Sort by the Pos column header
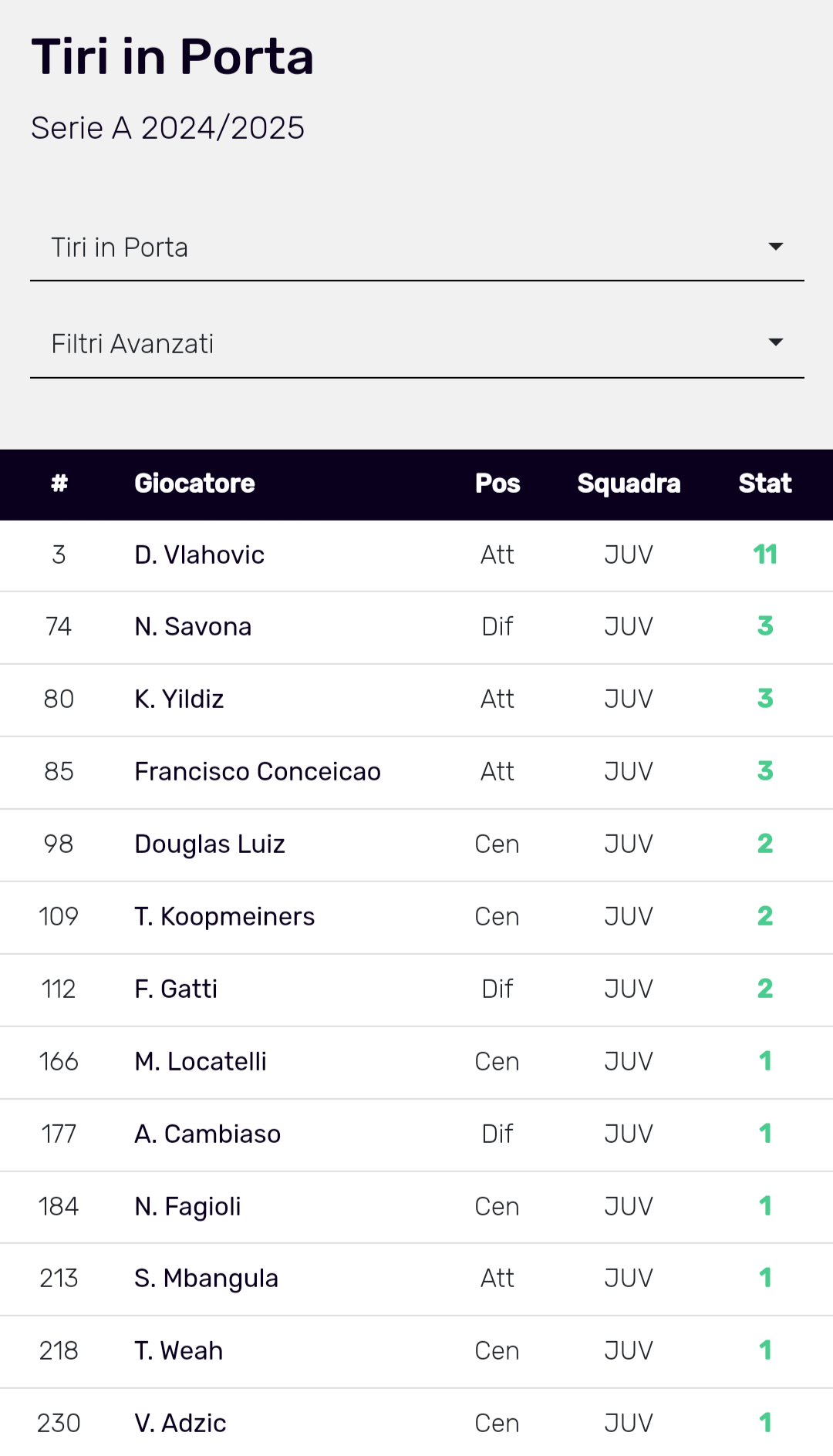Screen dimensions: 833x1456 497,484
